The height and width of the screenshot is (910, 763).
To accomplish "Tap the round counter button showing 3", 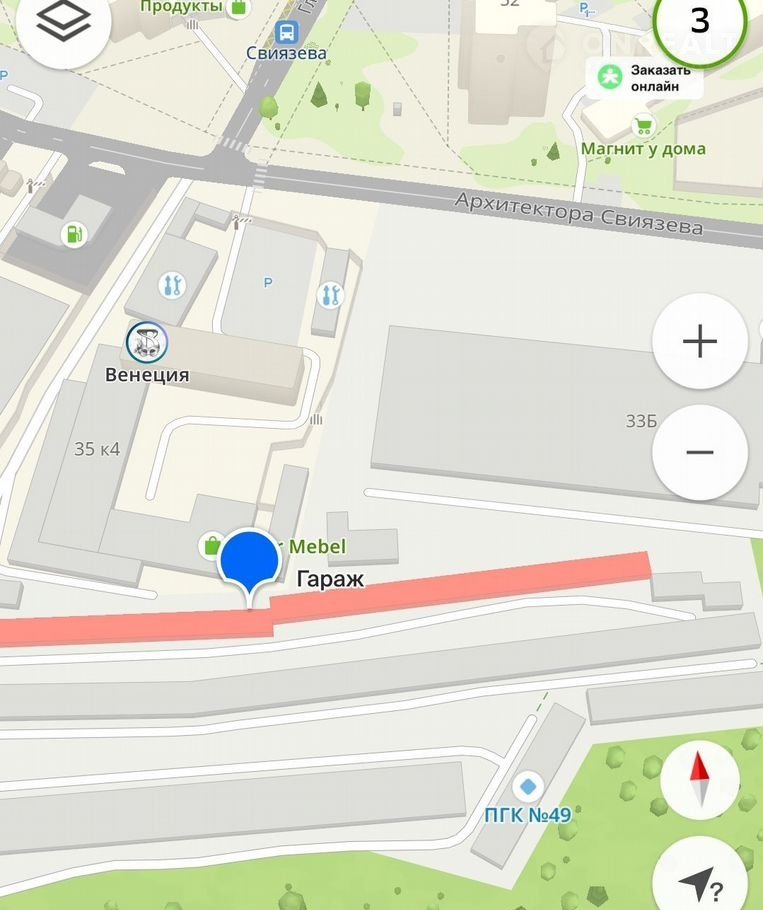I will (x=699, y=20).
